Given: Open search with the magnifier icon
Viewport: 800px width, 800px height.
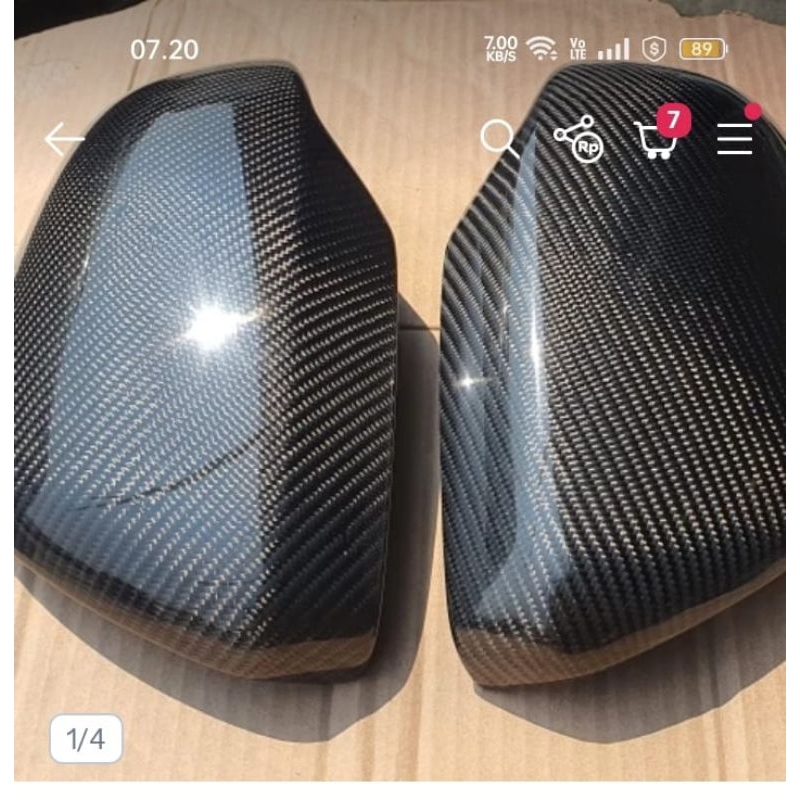Looking at the screenshot, I should click(498, 138).
